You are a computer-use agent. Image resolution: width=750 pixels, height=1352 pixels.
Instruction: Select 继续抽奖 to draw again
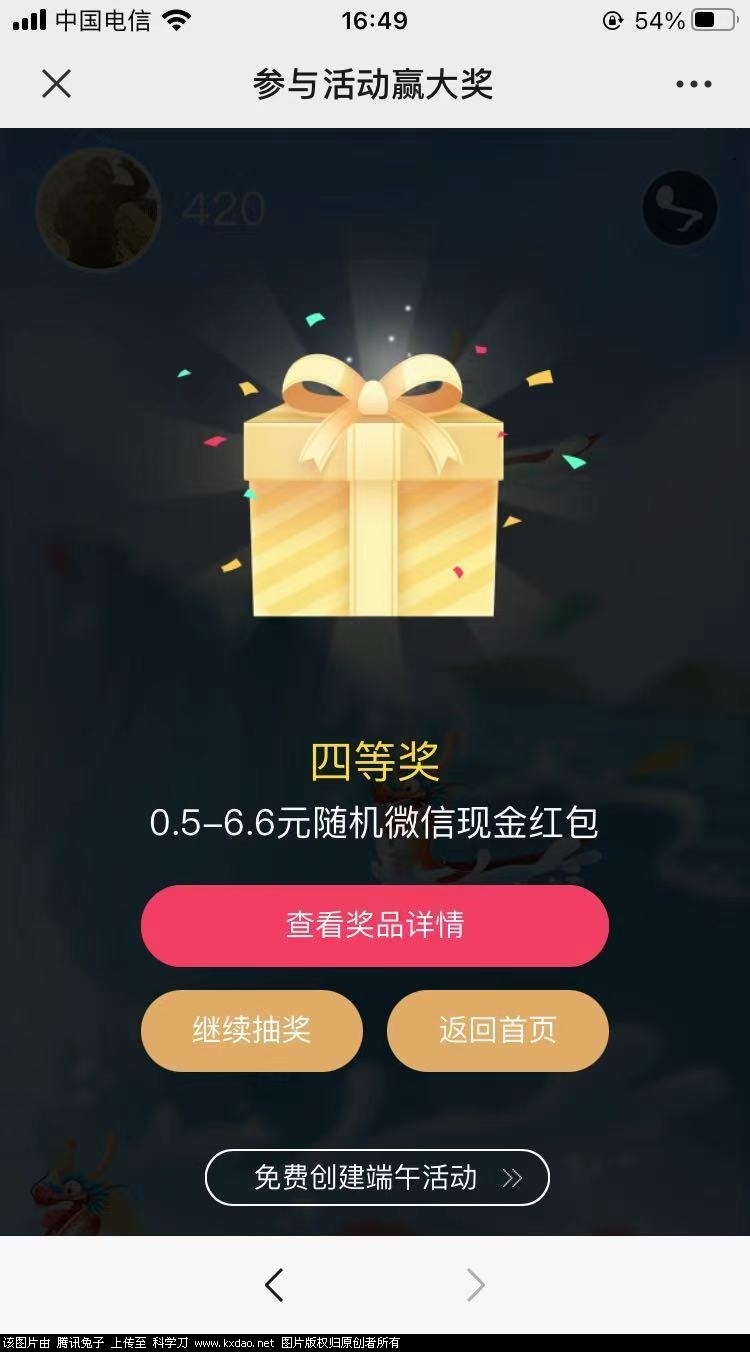coord(252,1030)
